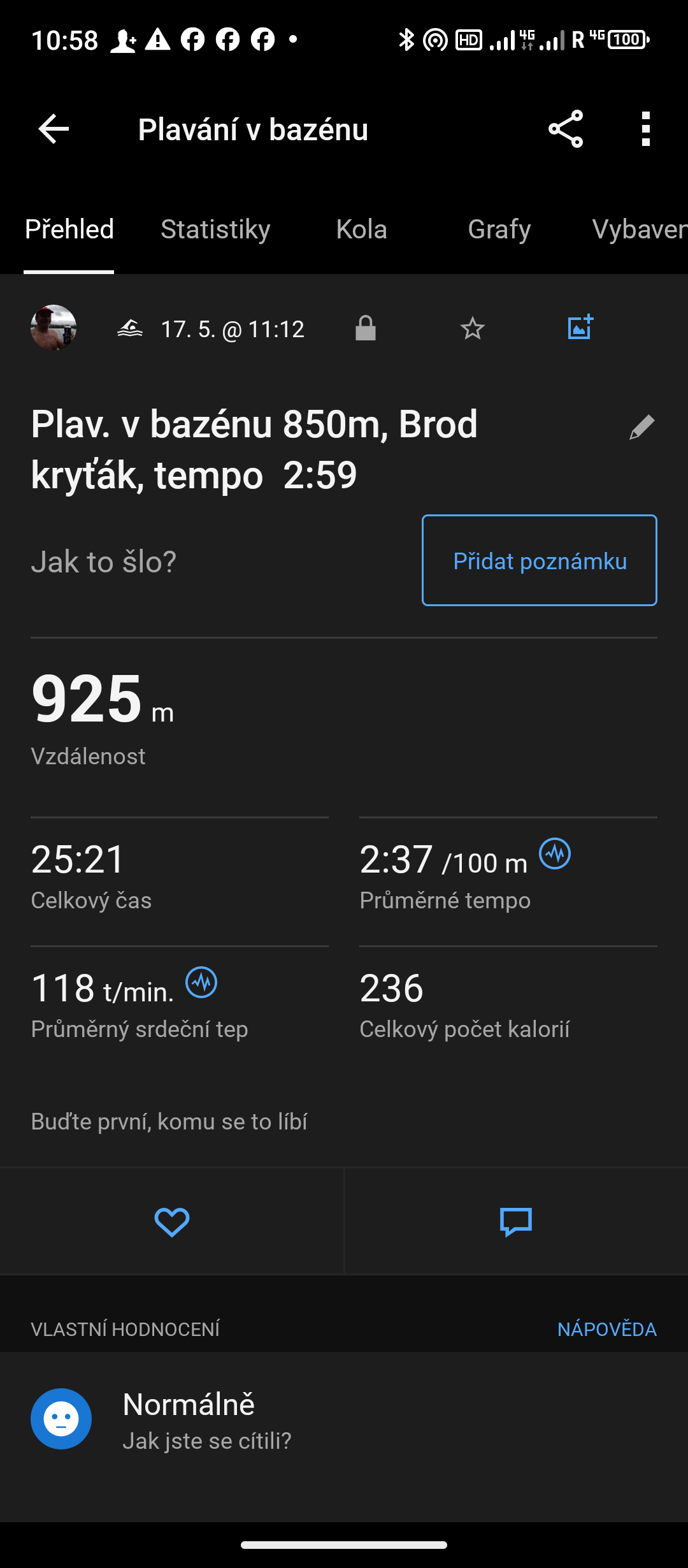Select the Grafy tab

tap(499, 229)
